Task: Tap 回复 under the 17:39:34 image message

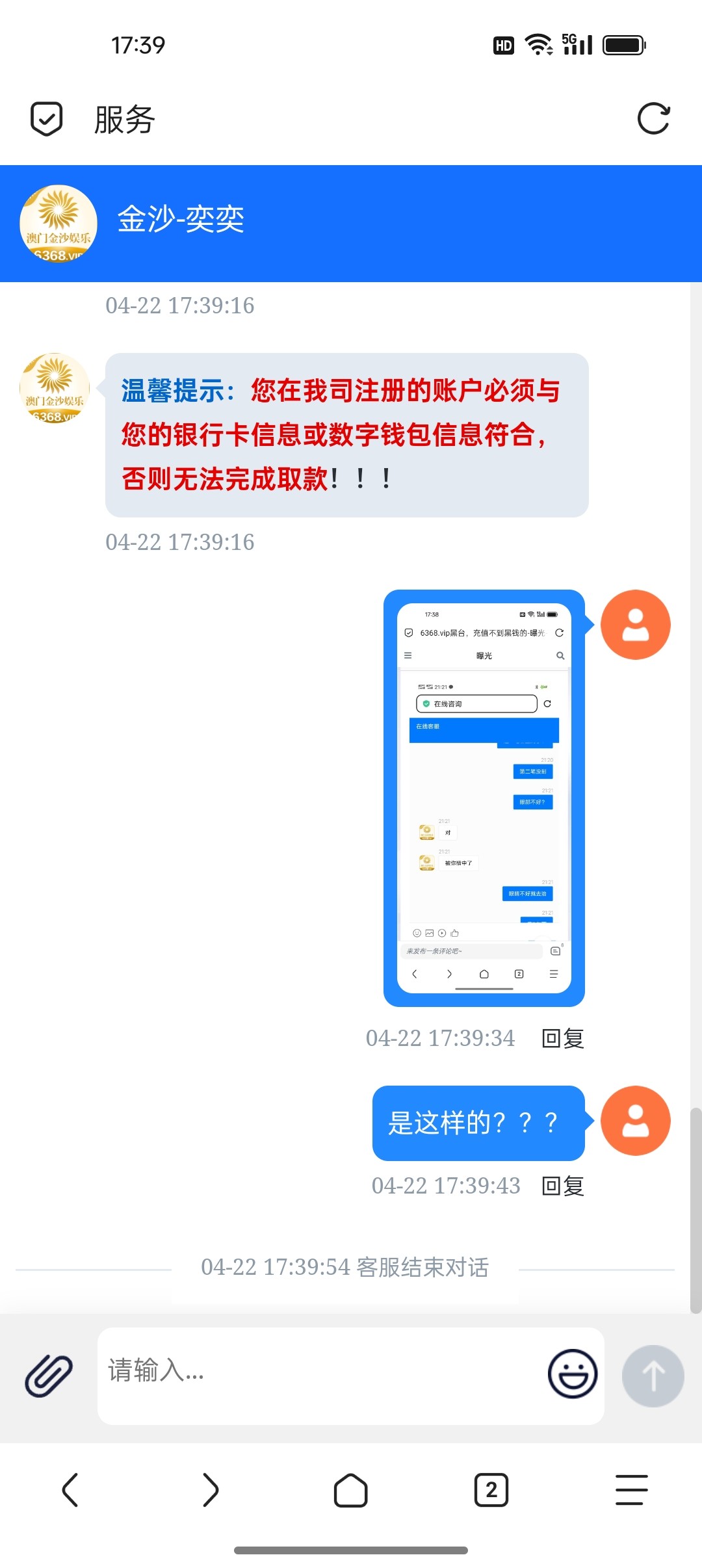Action: pos(563,1038)
